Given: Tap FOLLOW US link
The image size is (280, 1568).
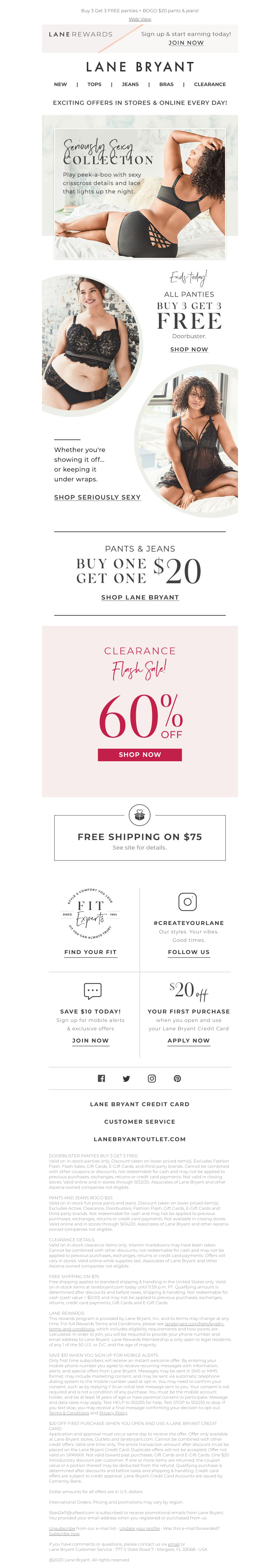Looking at the screenshot, I should [x=188, y=952].
